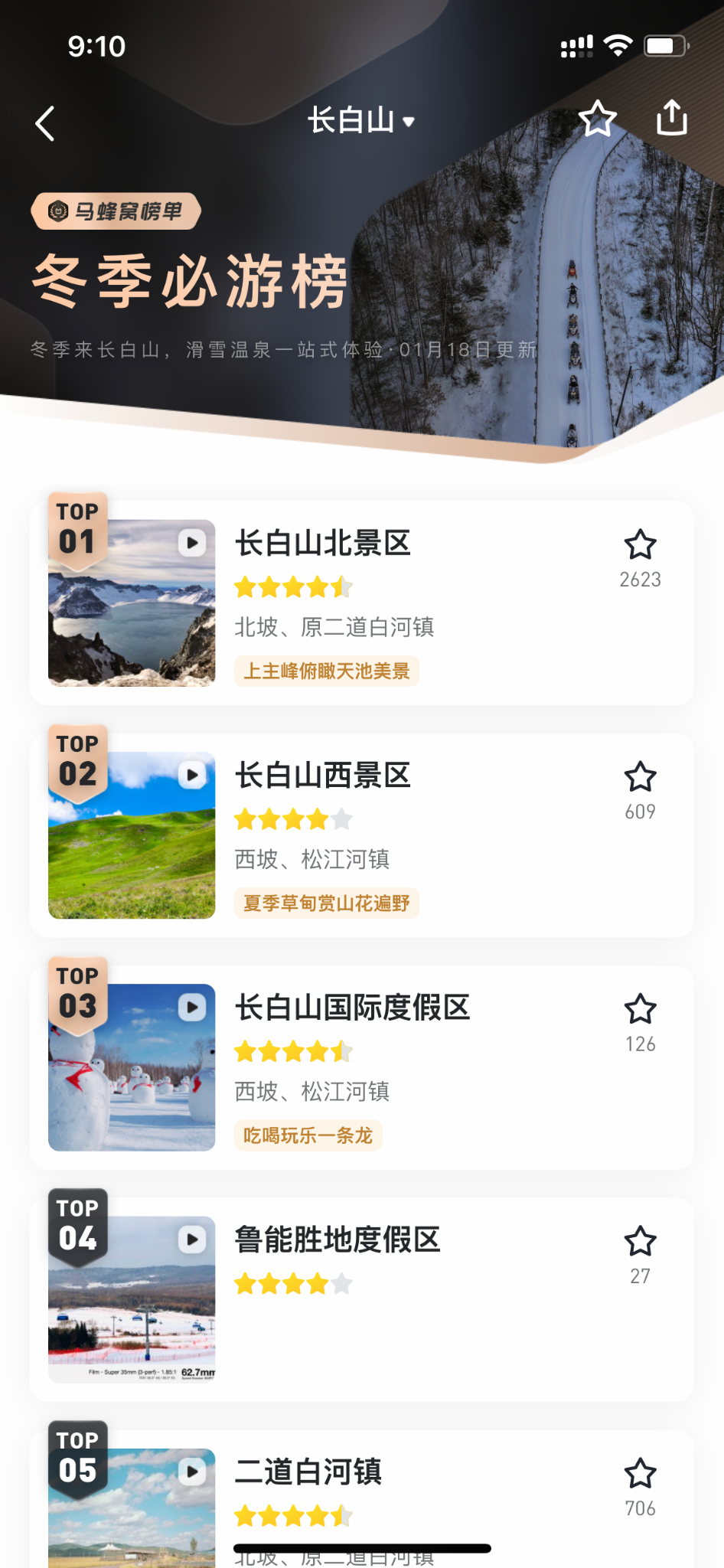Save 二道白河镇 to favorites
Screen dimensions: 724x1568
[x=640, y=1474]
